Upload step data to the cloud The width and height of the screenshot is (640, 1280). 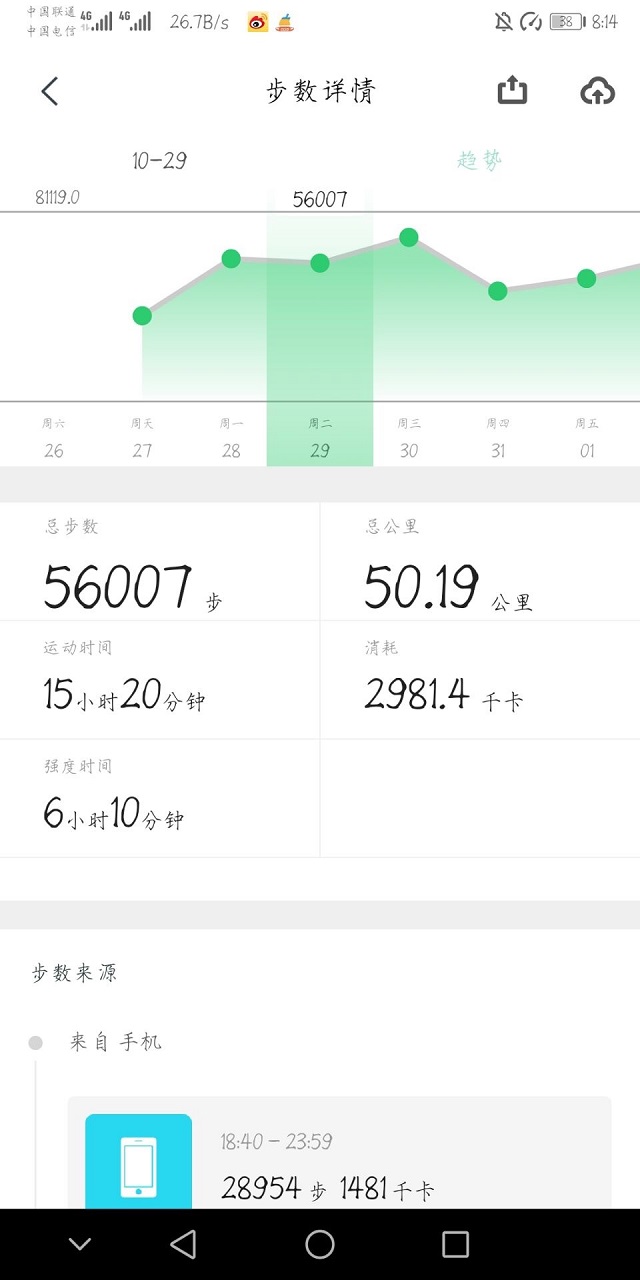597,92
